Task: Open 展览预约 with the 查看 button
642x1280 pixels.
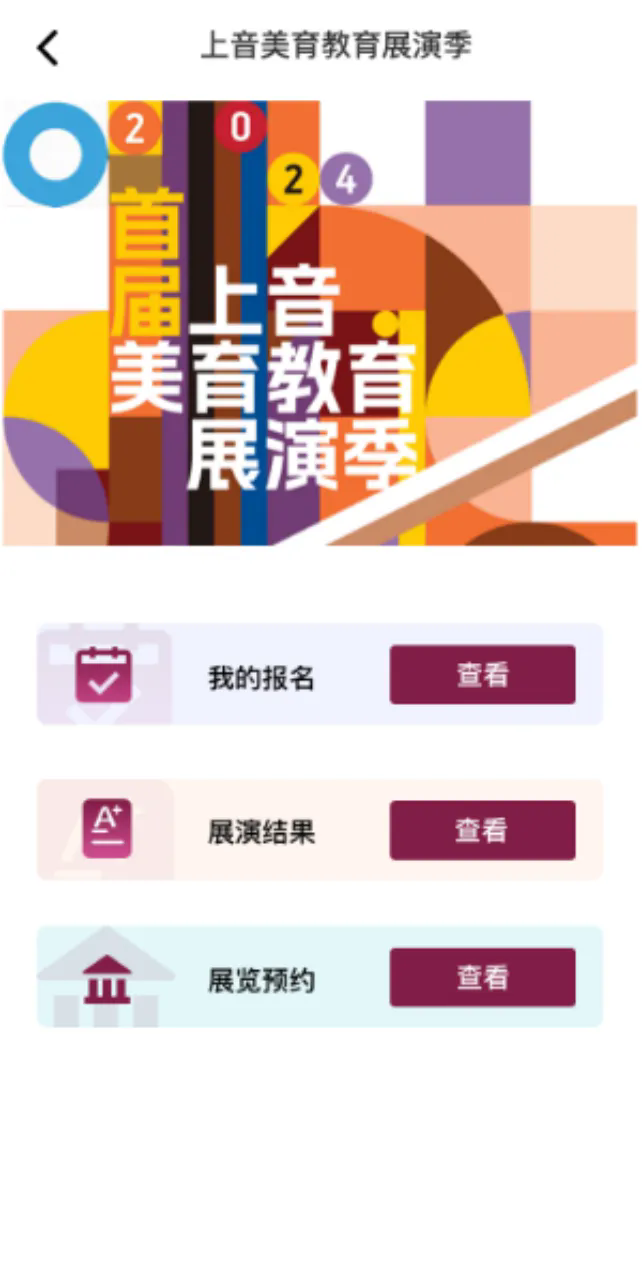Action: (482, 977)
